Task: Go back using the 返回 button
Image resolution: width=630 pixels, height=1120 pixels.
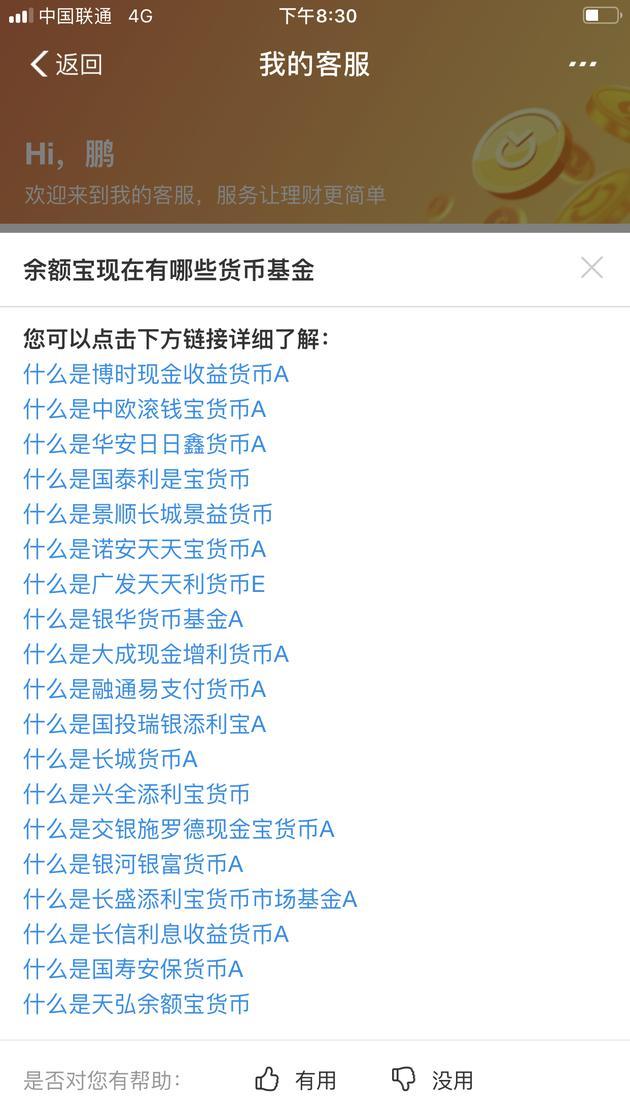Action: [66, 64]
